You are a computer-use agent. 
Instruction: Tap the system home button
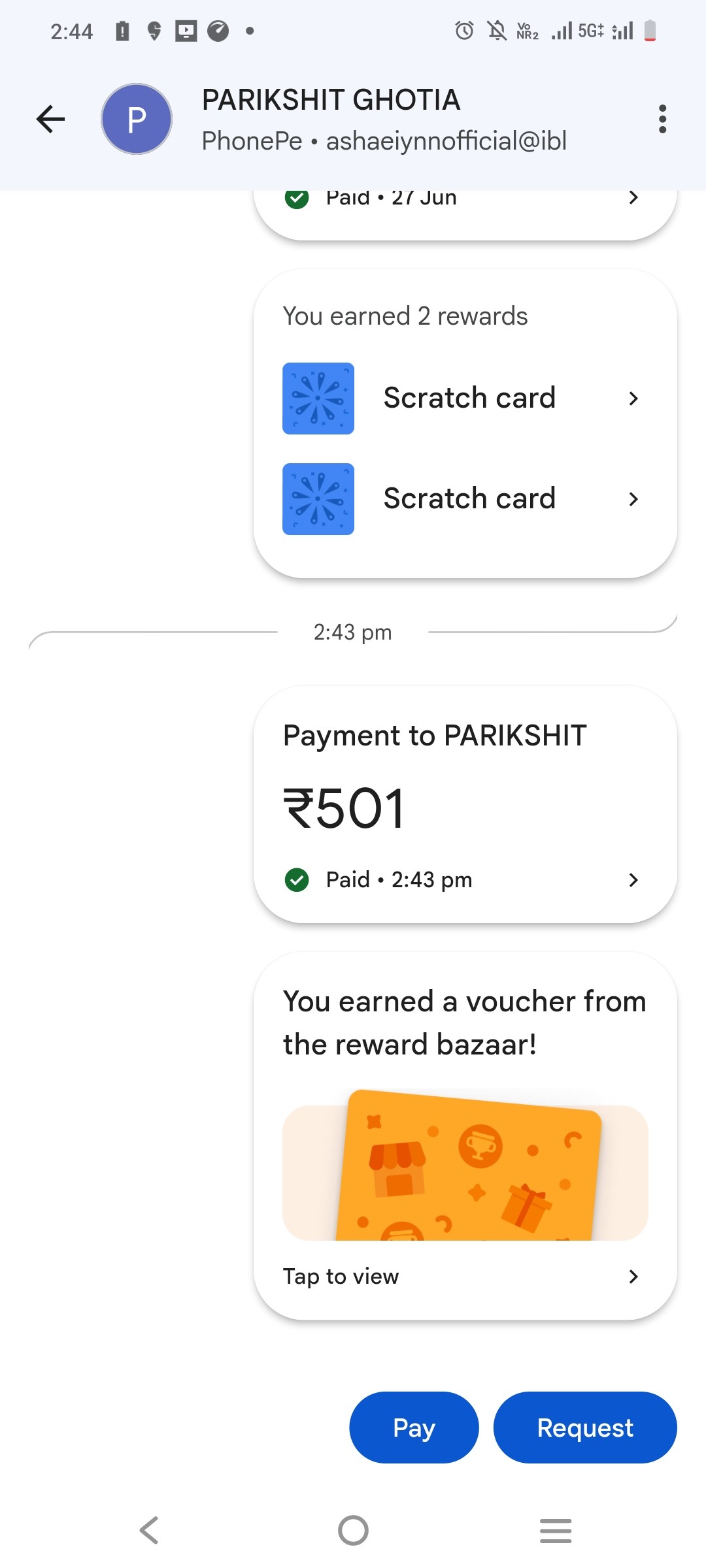[x=353, y=1530]
